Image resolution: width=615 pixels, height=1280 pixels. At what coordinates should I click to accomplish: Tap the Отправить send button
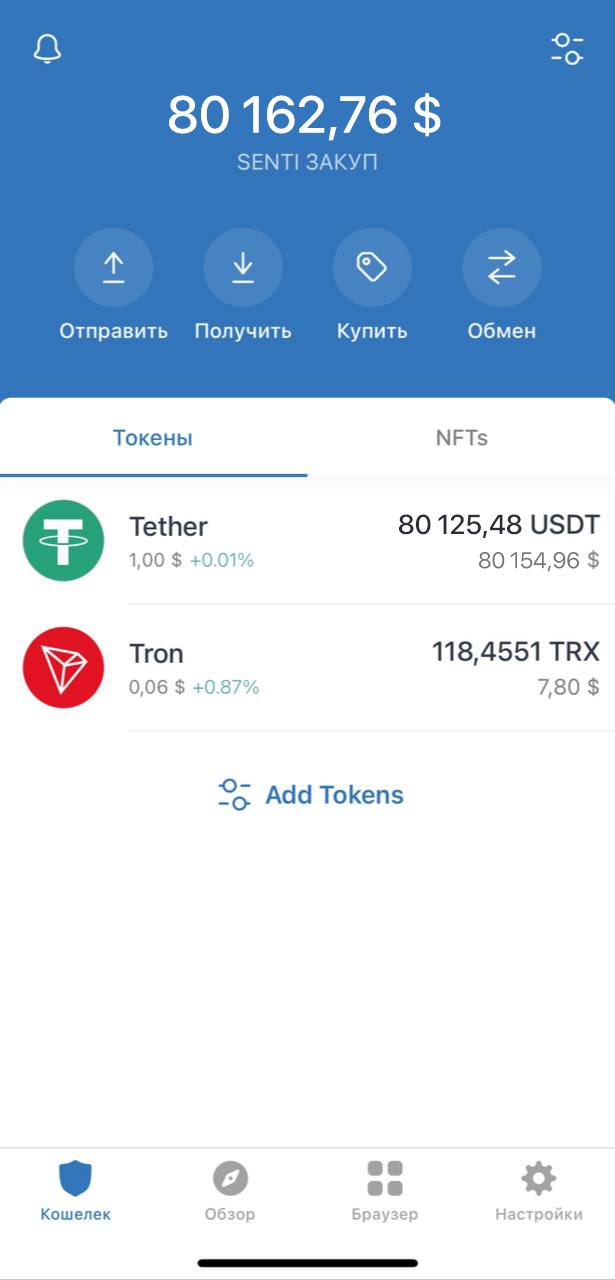point(113,268)
